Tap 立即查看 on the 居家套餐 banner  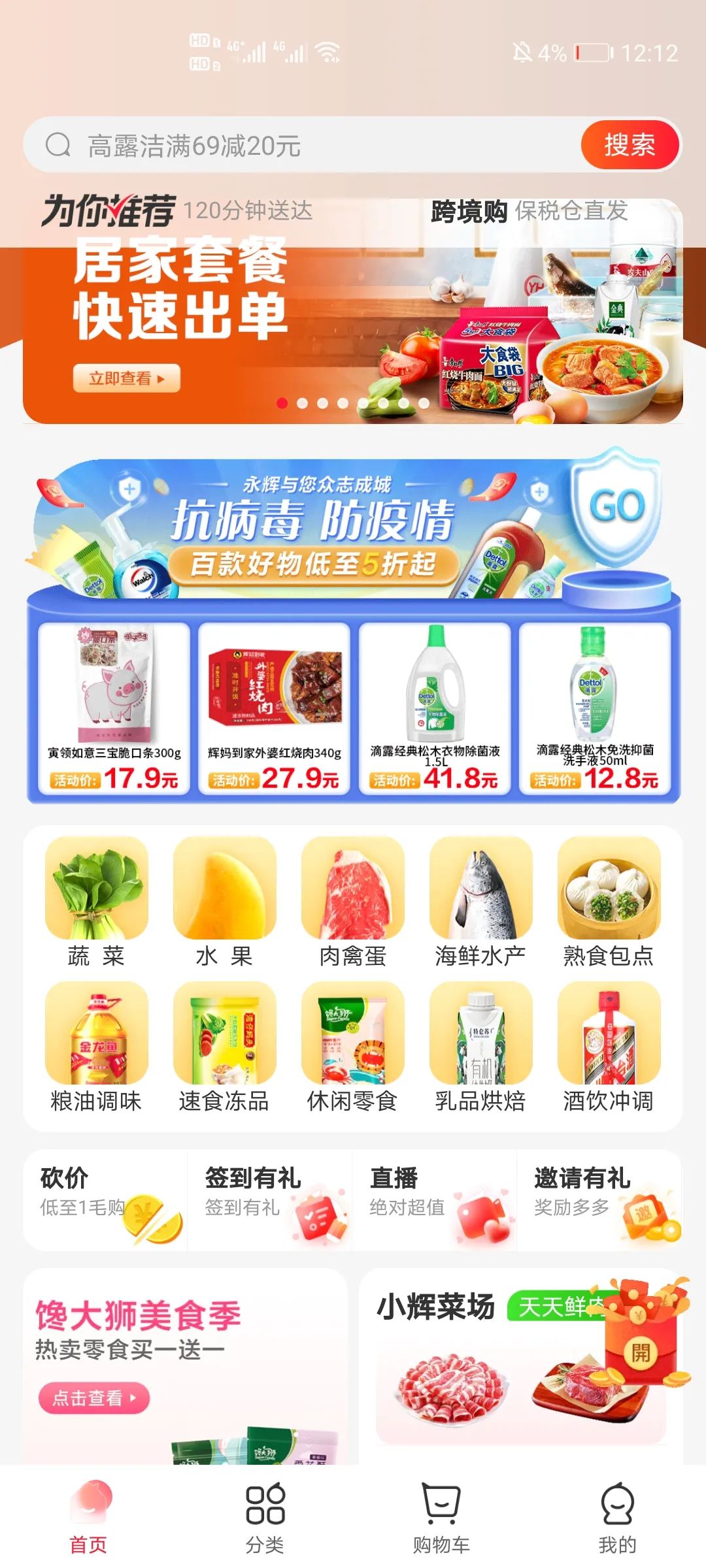coord(126,378)
